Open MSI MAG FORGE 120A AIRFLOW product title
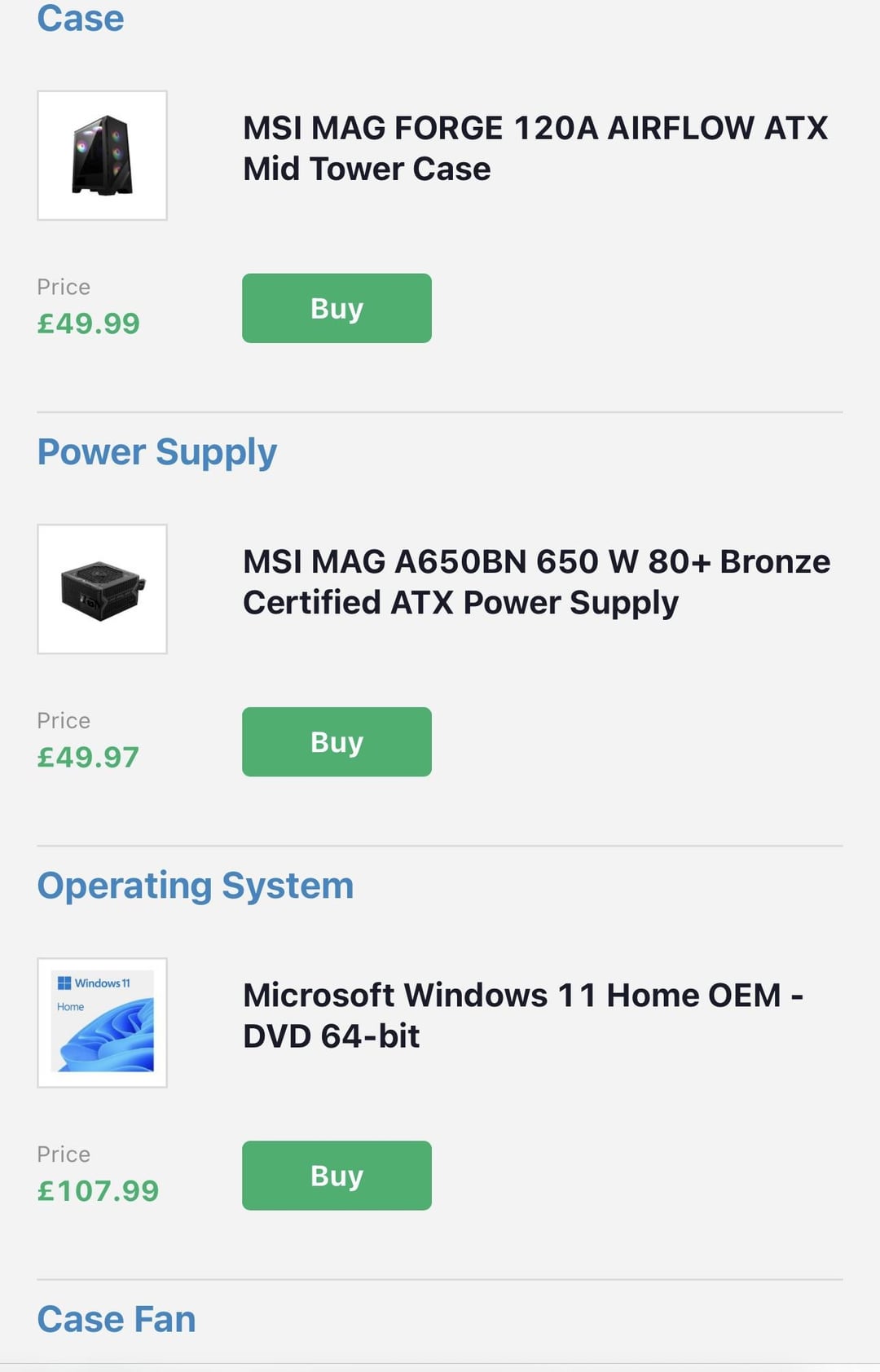The width and height of the screenshot is (880, 1372). [535, 148]
